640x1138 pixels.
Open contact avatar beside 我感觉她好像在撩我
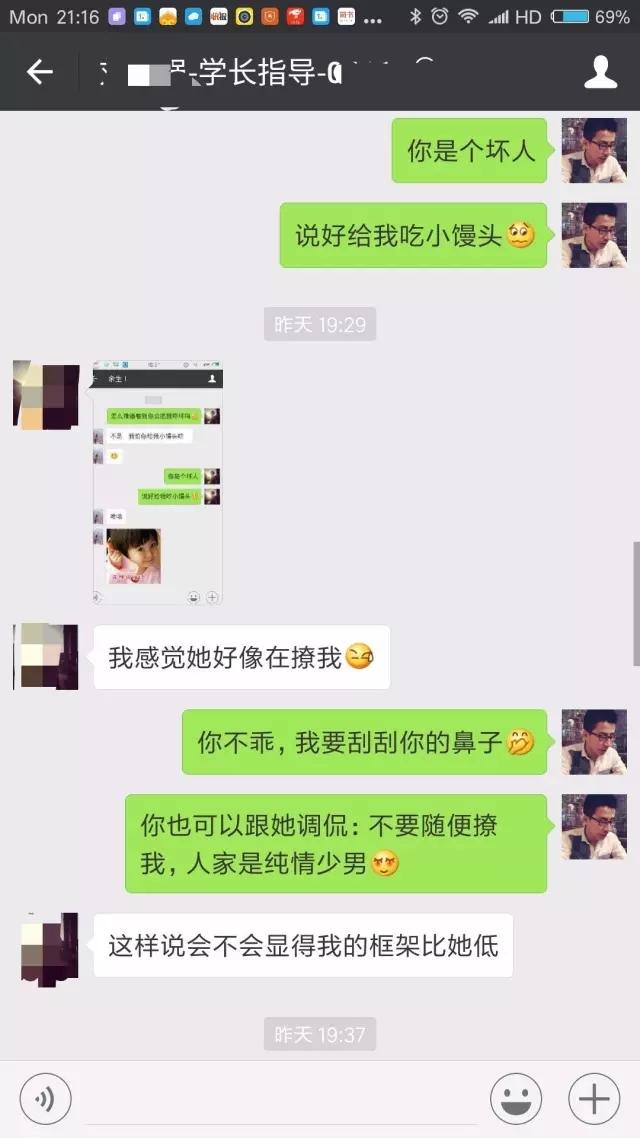click(x=46, y=657)
